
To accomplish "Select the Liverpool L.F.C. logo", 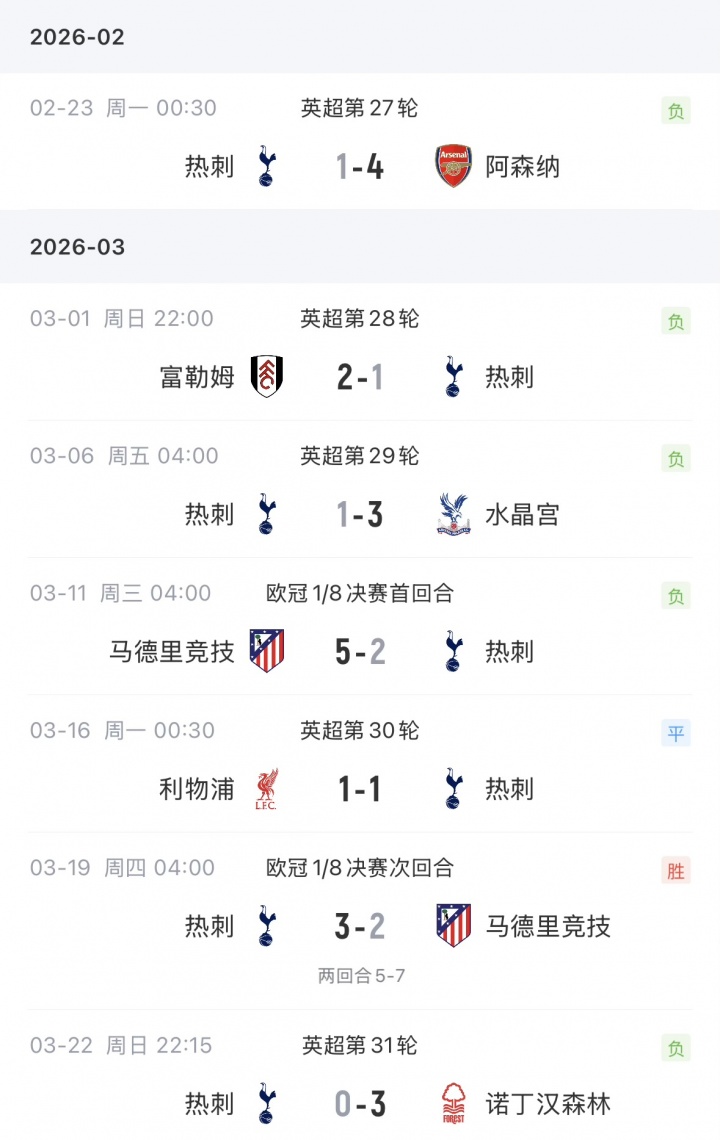I will (267, 787).
